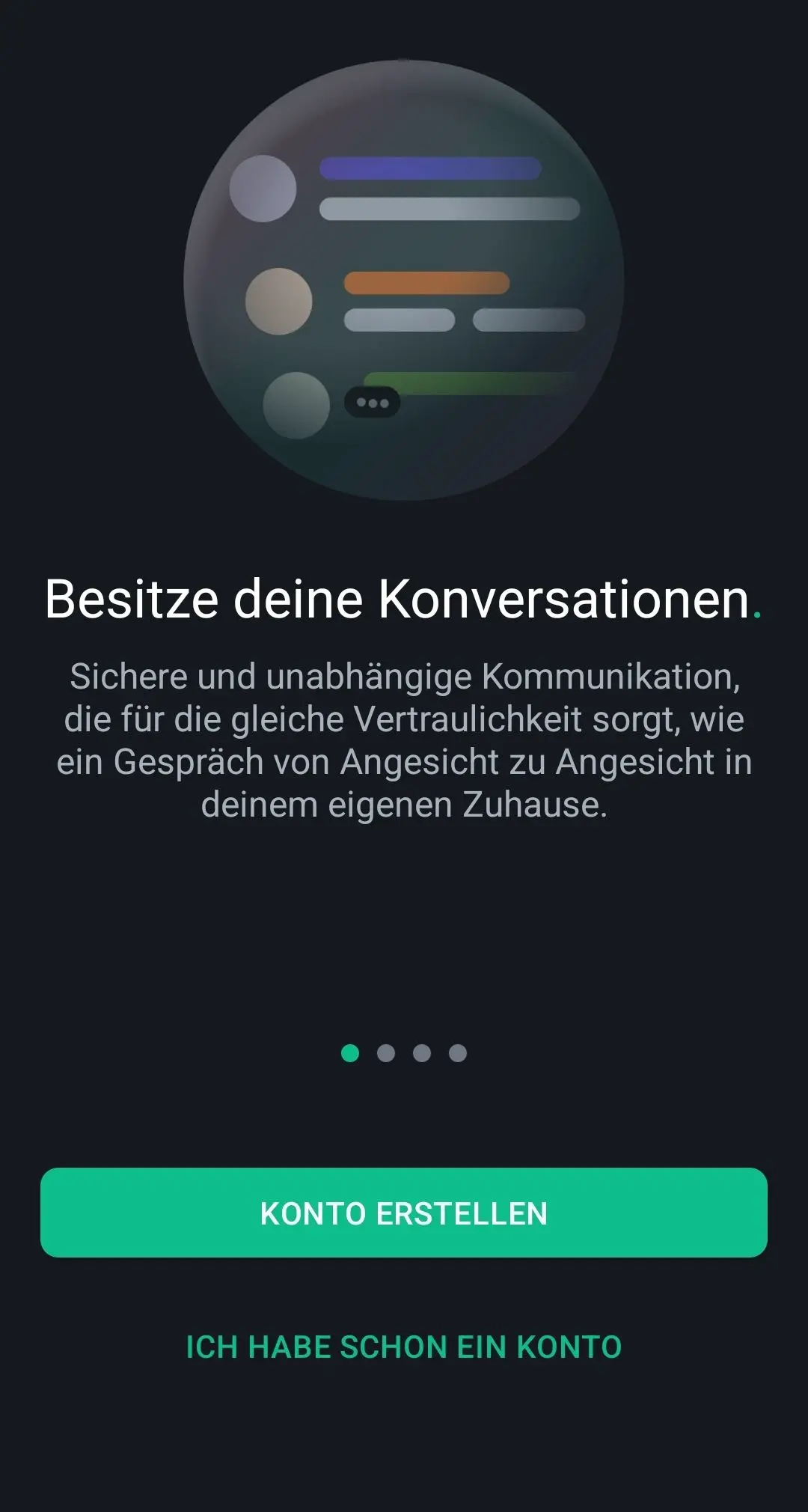
Task: Select the last page indicator dot
Action: pyautogui.click(x=459, y=1052)
